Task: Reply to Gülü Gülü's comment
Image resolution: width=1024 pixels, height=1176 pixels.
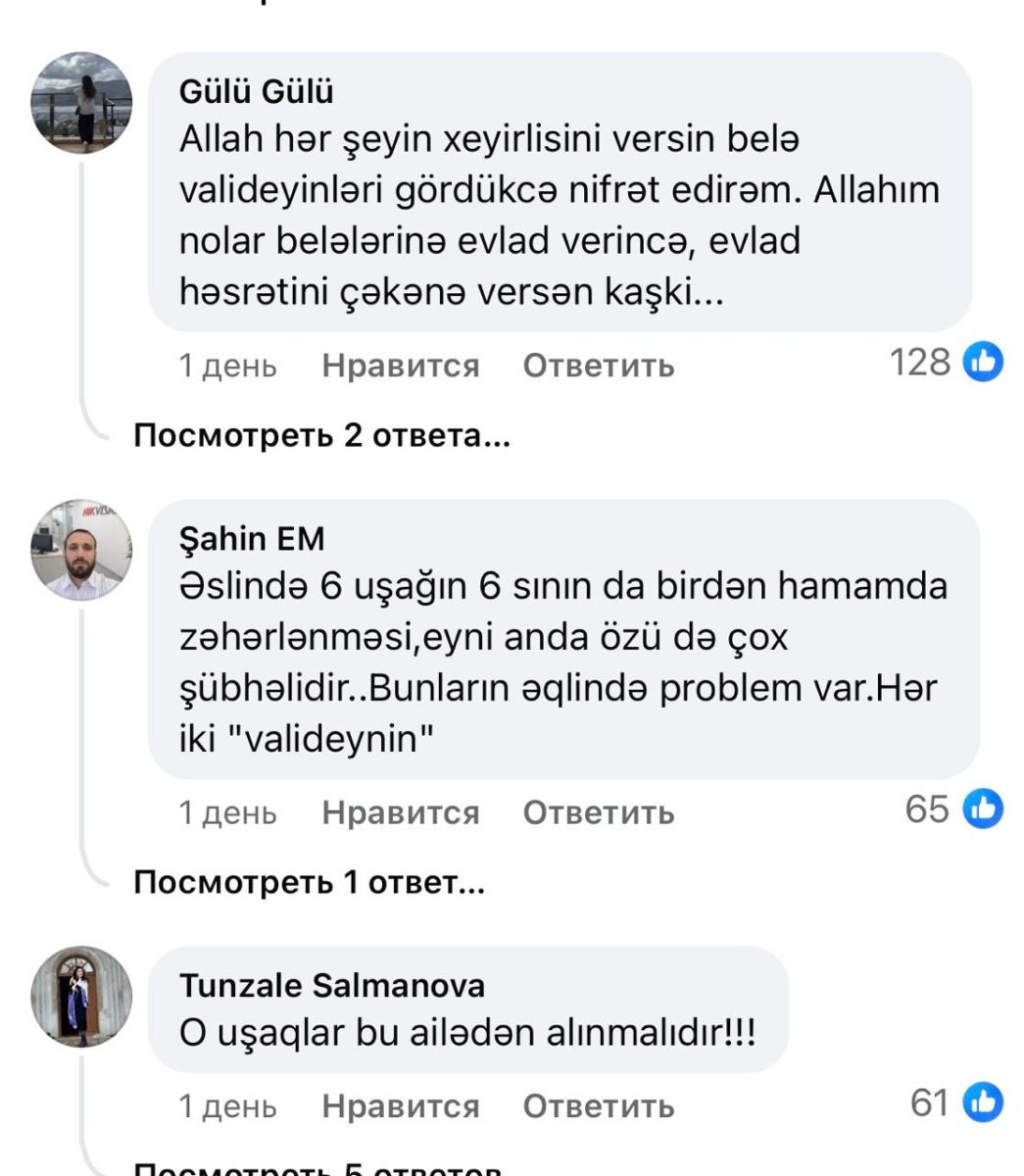Action: 598,366
